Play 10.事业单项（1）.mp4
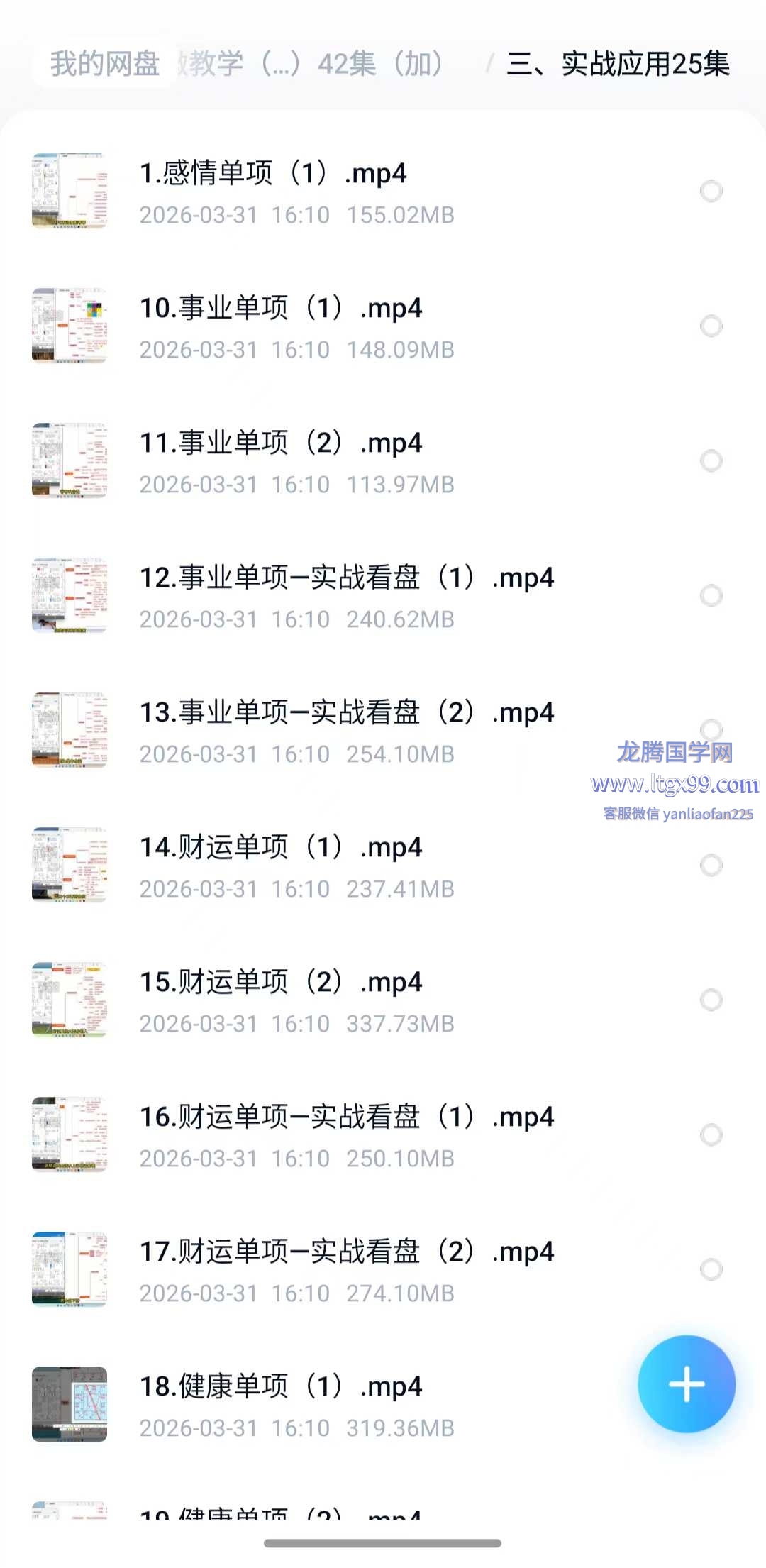The image size is (766, 1568). [281, 309]
